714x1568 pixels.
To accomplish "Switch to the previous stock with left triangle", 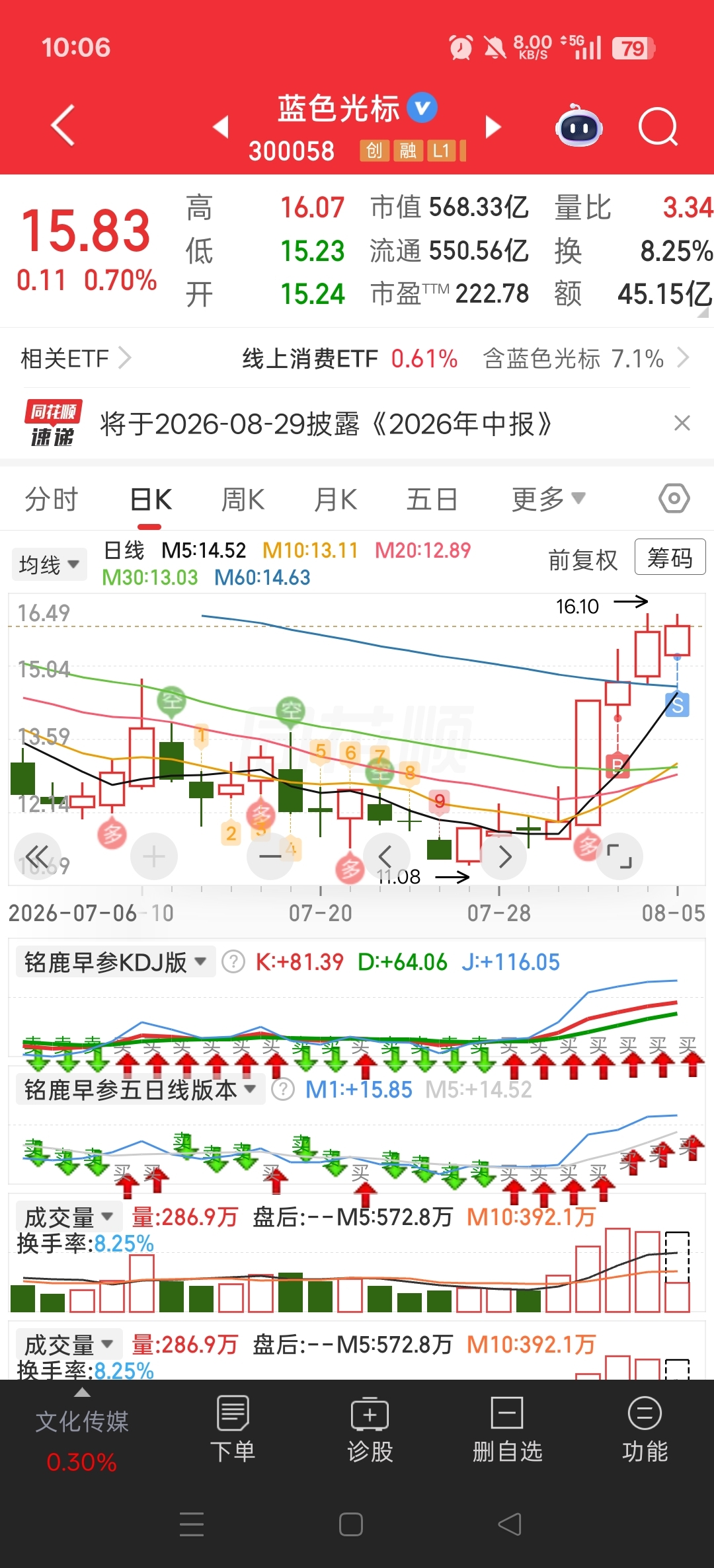I will 221,127.
